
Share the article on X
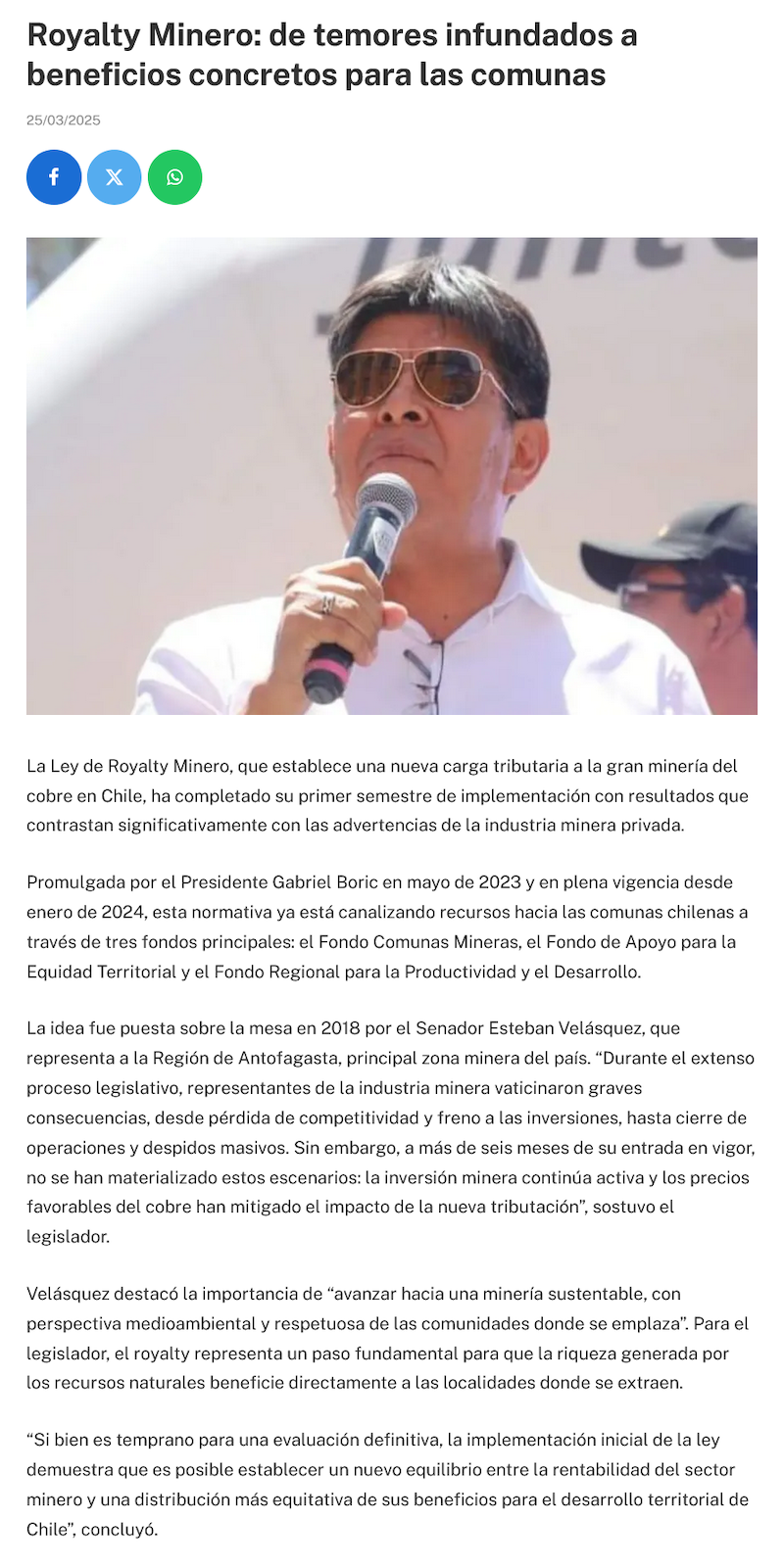point(115,177)
